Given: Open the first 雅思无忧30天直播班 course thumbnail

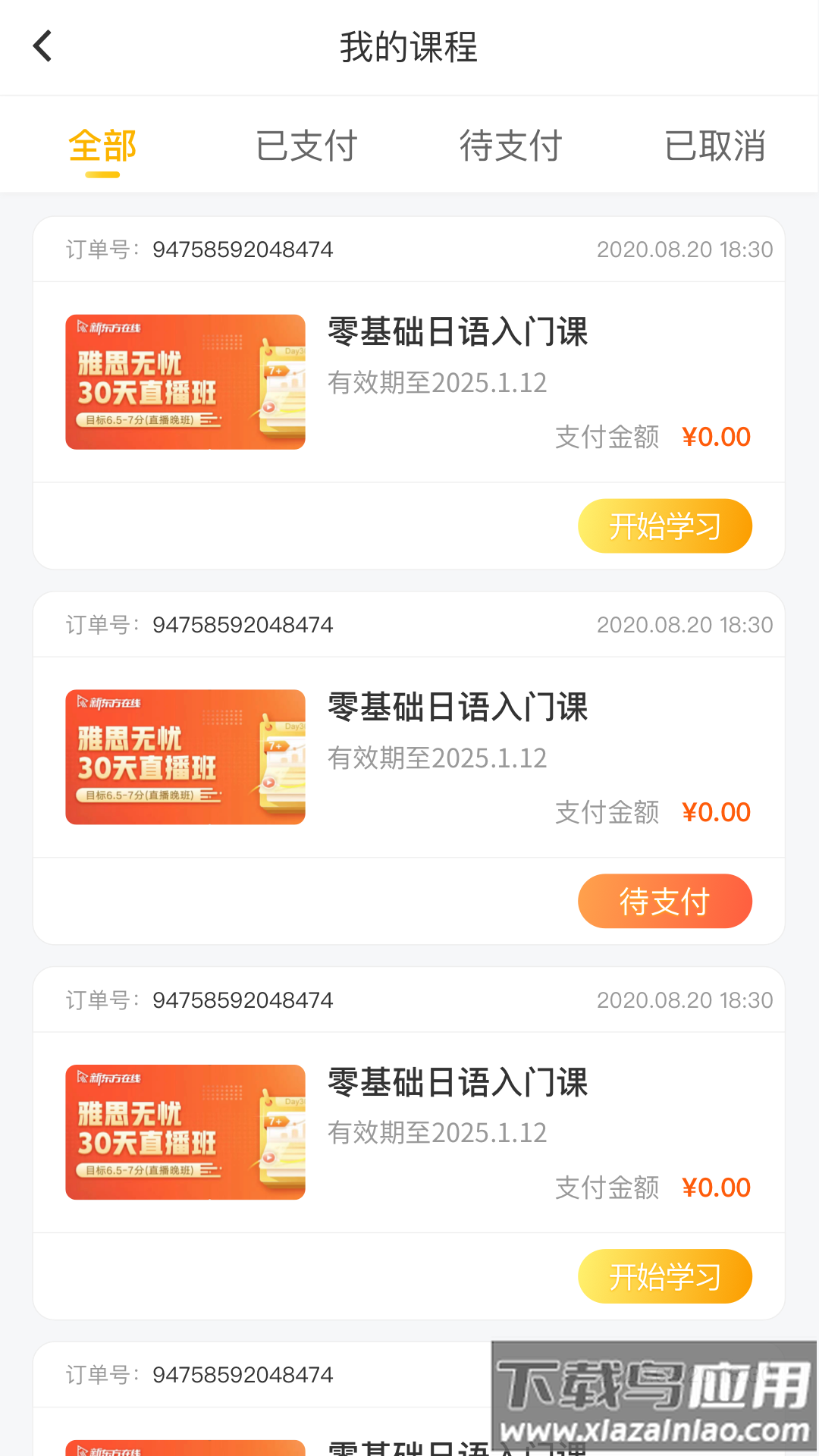Looking at the screenshot, I should click(185, 381).
